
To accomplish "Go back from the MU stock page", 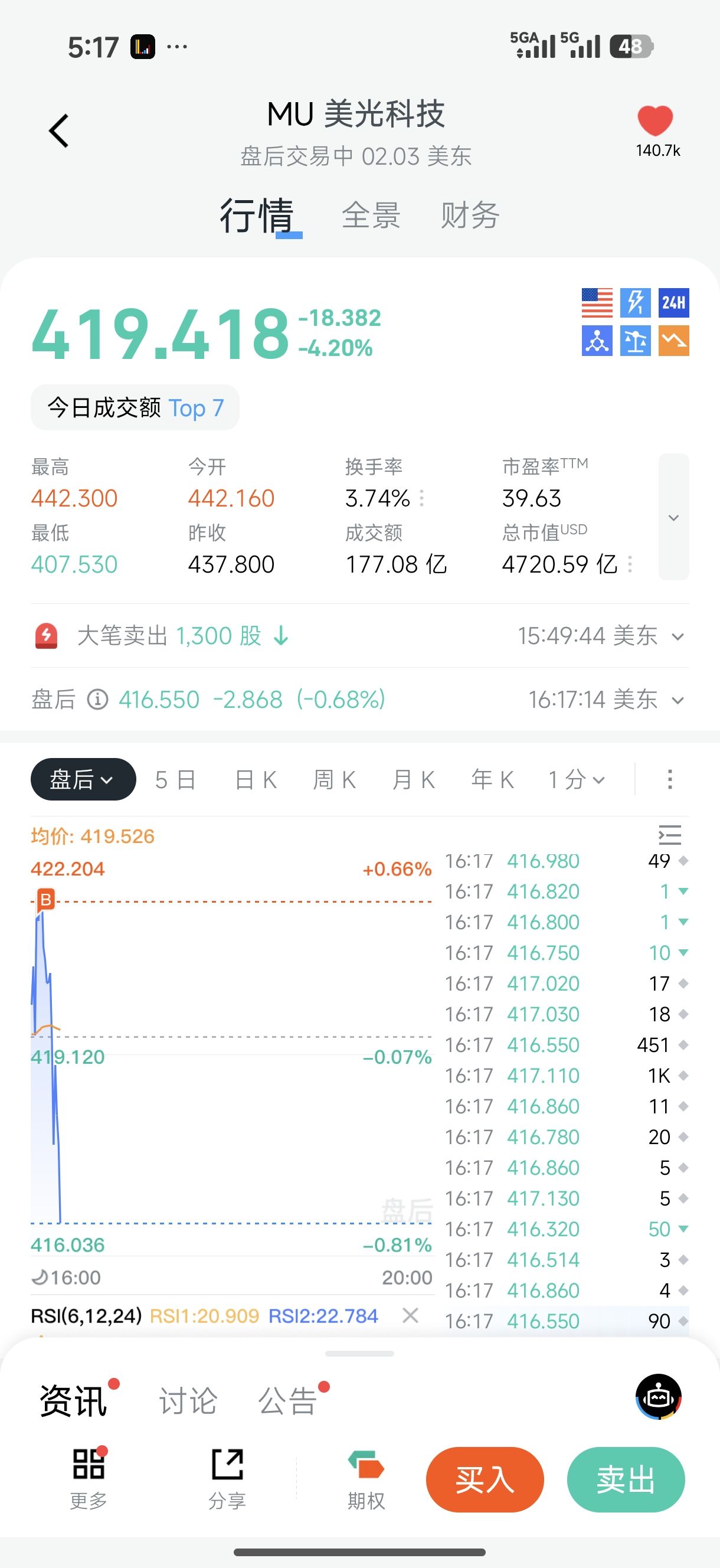I will click(58, 131).
